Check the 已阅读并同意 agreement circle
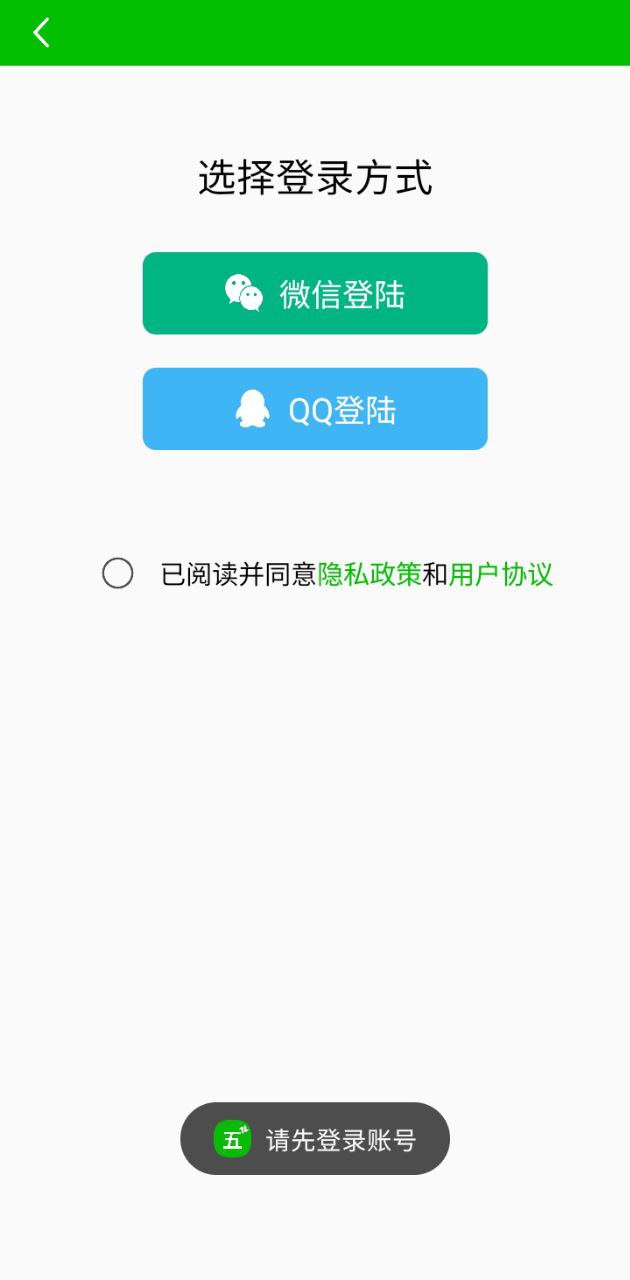Viewport: 630px width, 1280px height. point(118,574)
